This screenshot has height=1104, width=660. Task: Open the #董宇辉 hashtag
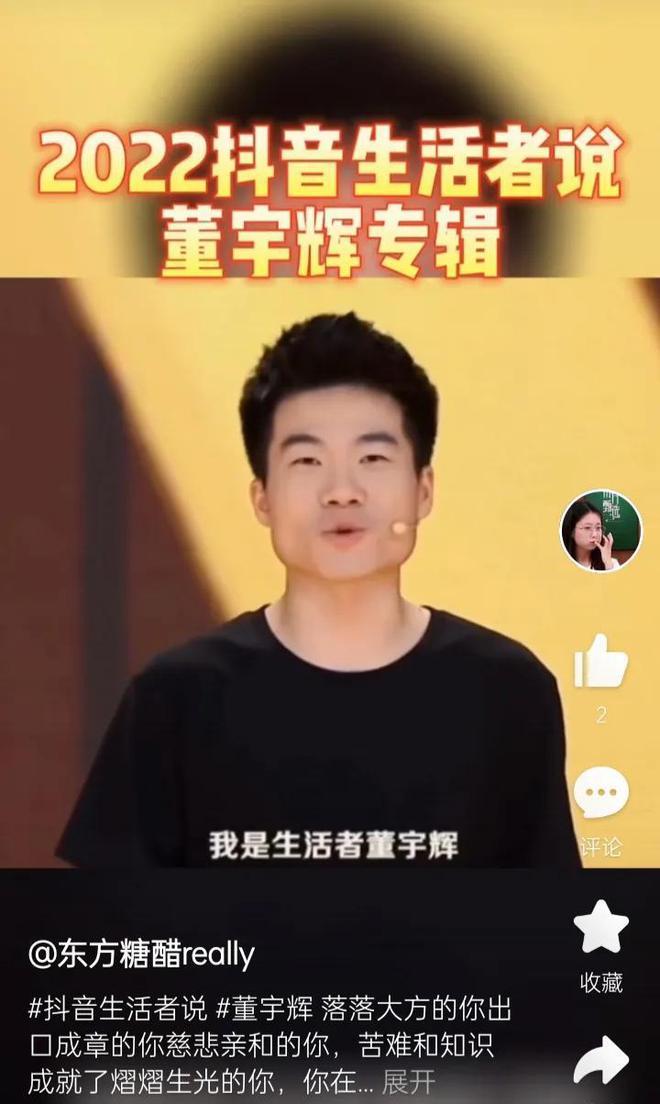[250, 1008]
